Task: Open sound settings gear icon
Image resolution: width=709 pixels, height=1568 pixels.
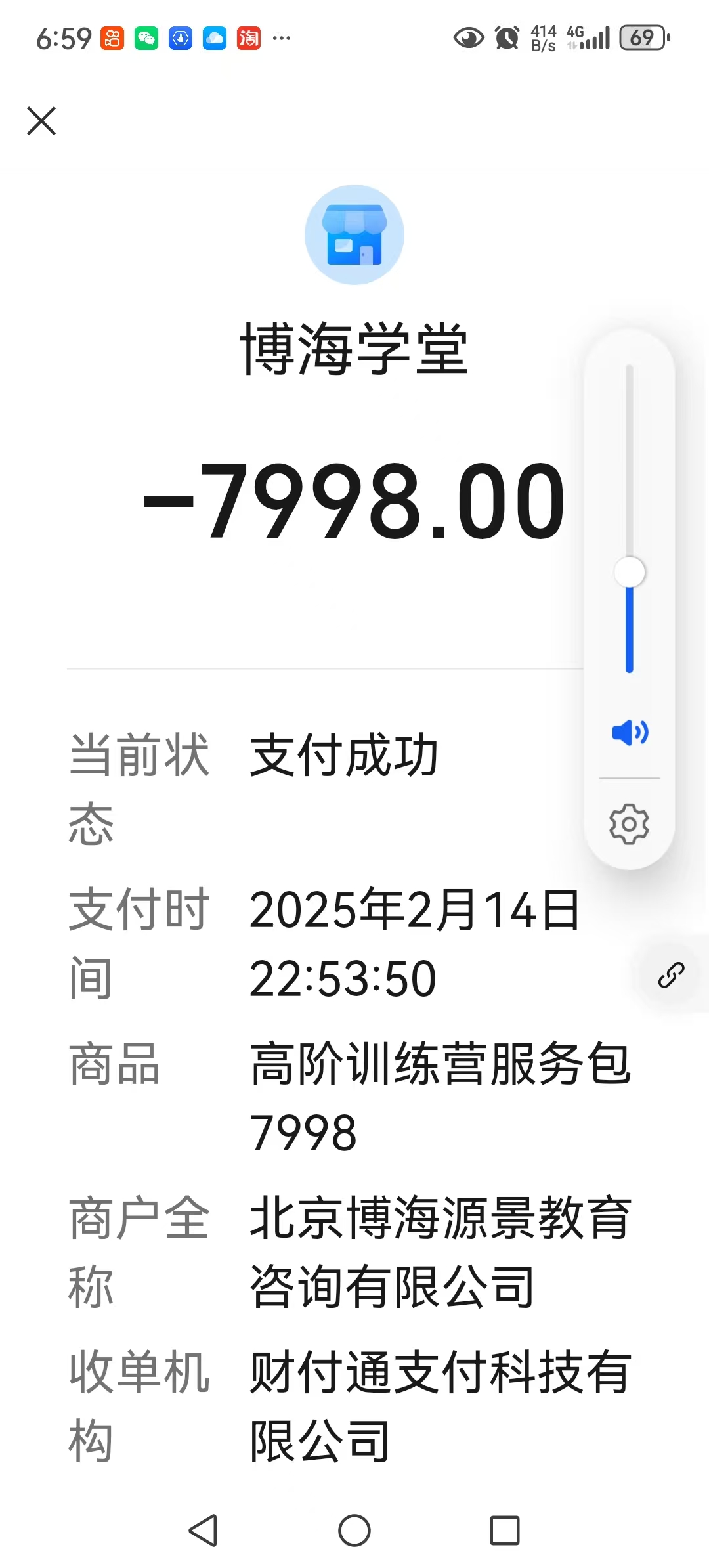Action: [629, 824]
